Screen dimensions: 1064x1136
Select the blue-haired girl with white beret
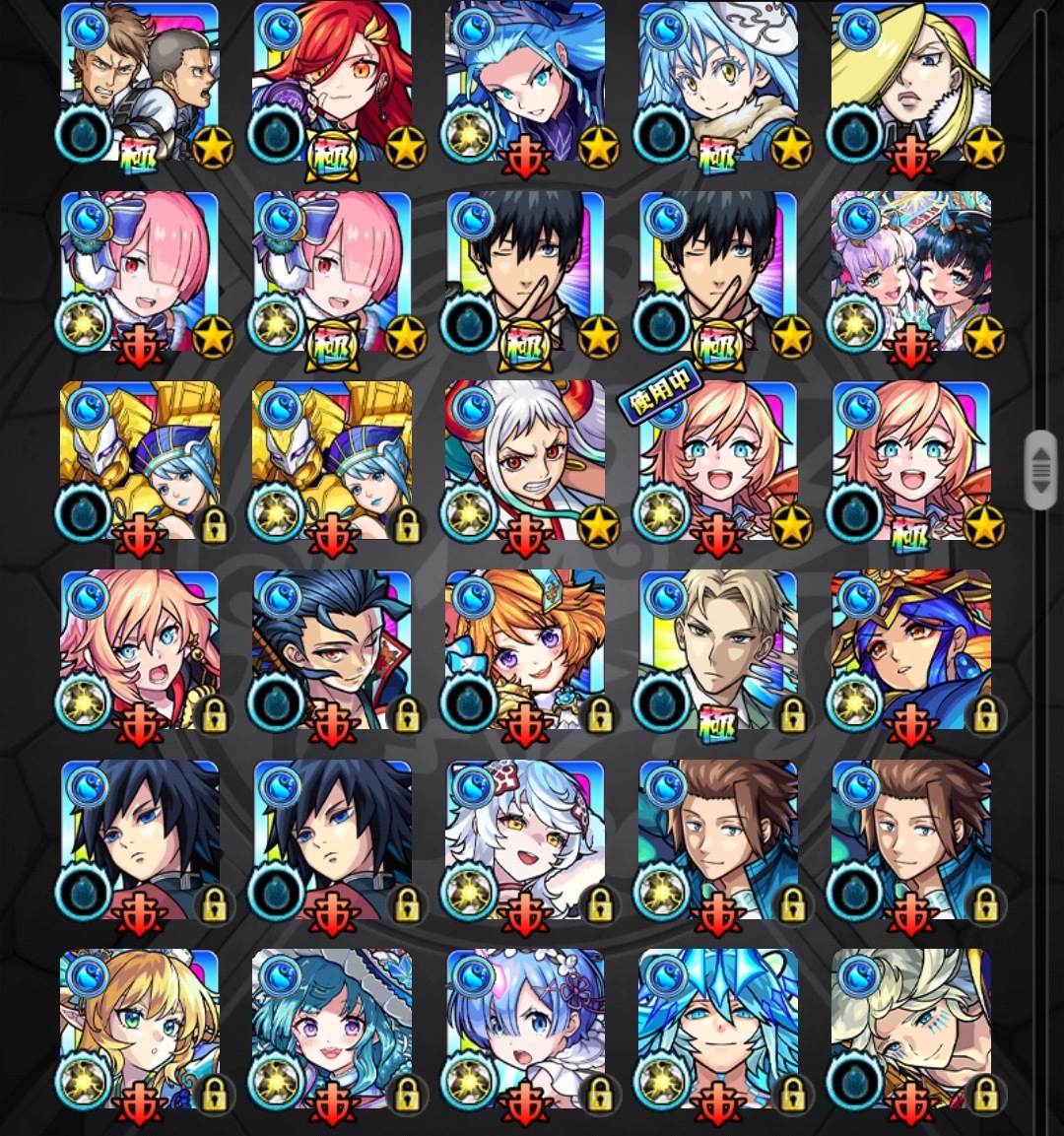(x=716, y=84)
